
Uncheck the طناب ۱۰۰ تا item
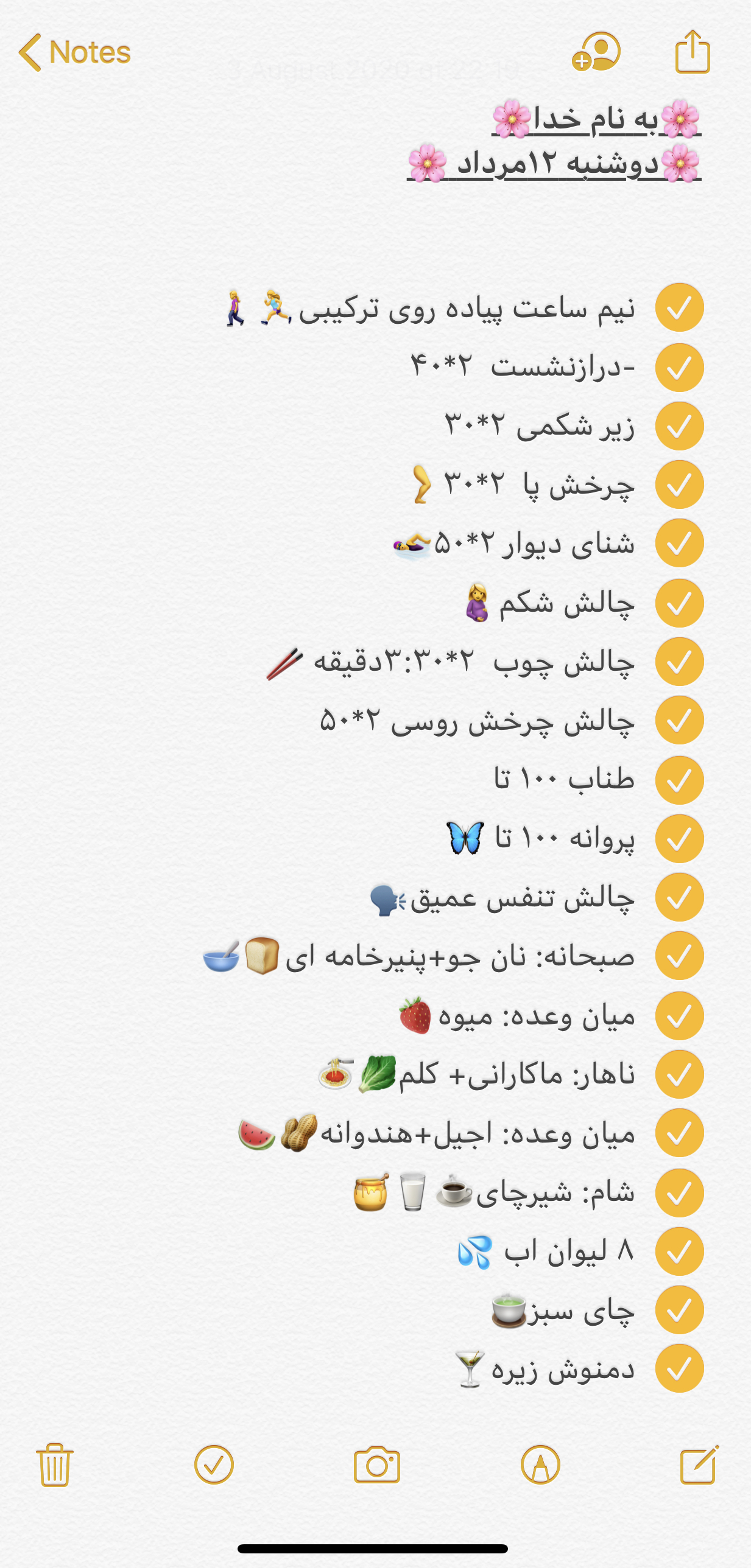[679, 780]
